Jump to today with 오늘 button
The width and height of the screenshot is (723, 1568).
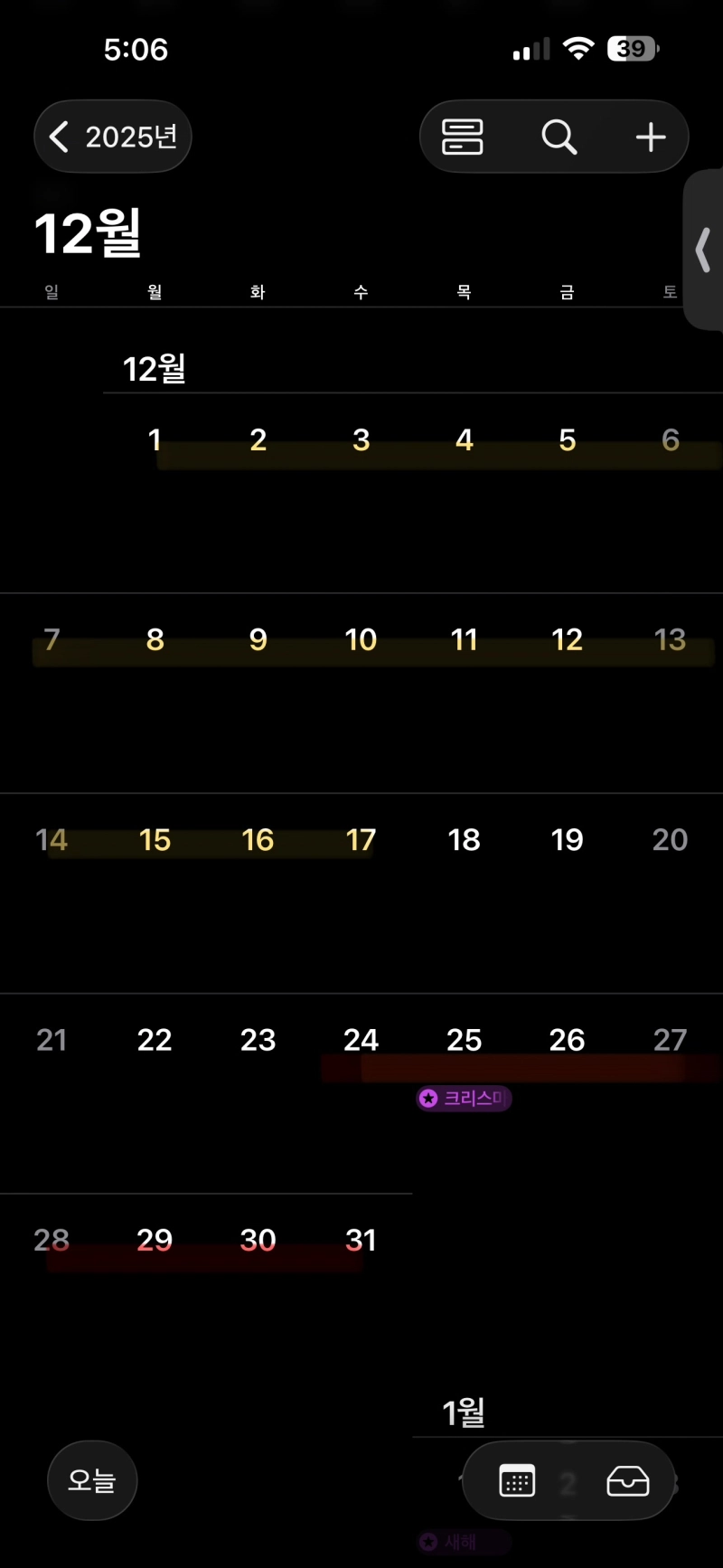click(x=92, y=1480)
